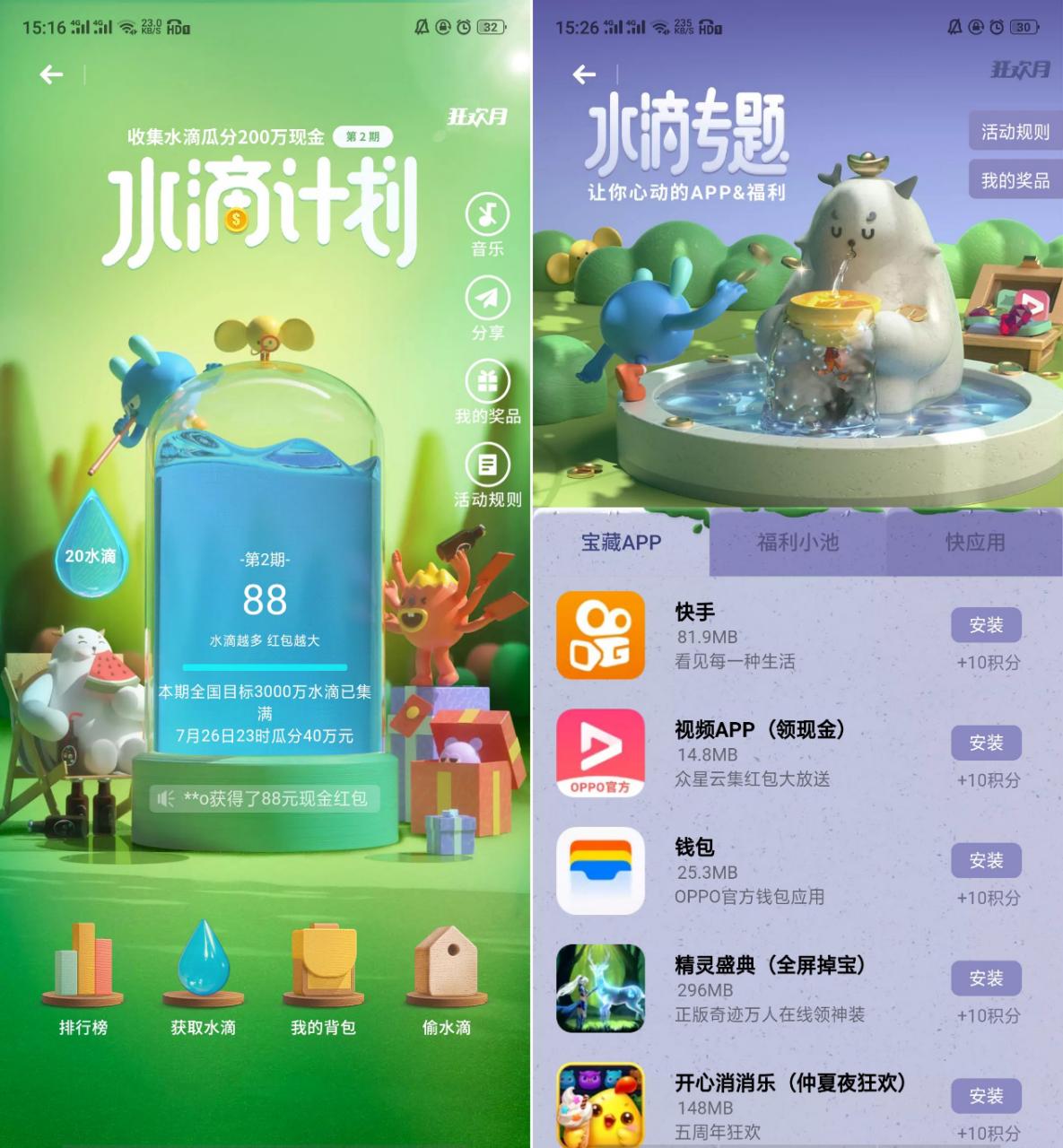The image size is (1063, 1148).
Task: Open 我的奖品 at top right
Action: click(x=1014, y=183)
